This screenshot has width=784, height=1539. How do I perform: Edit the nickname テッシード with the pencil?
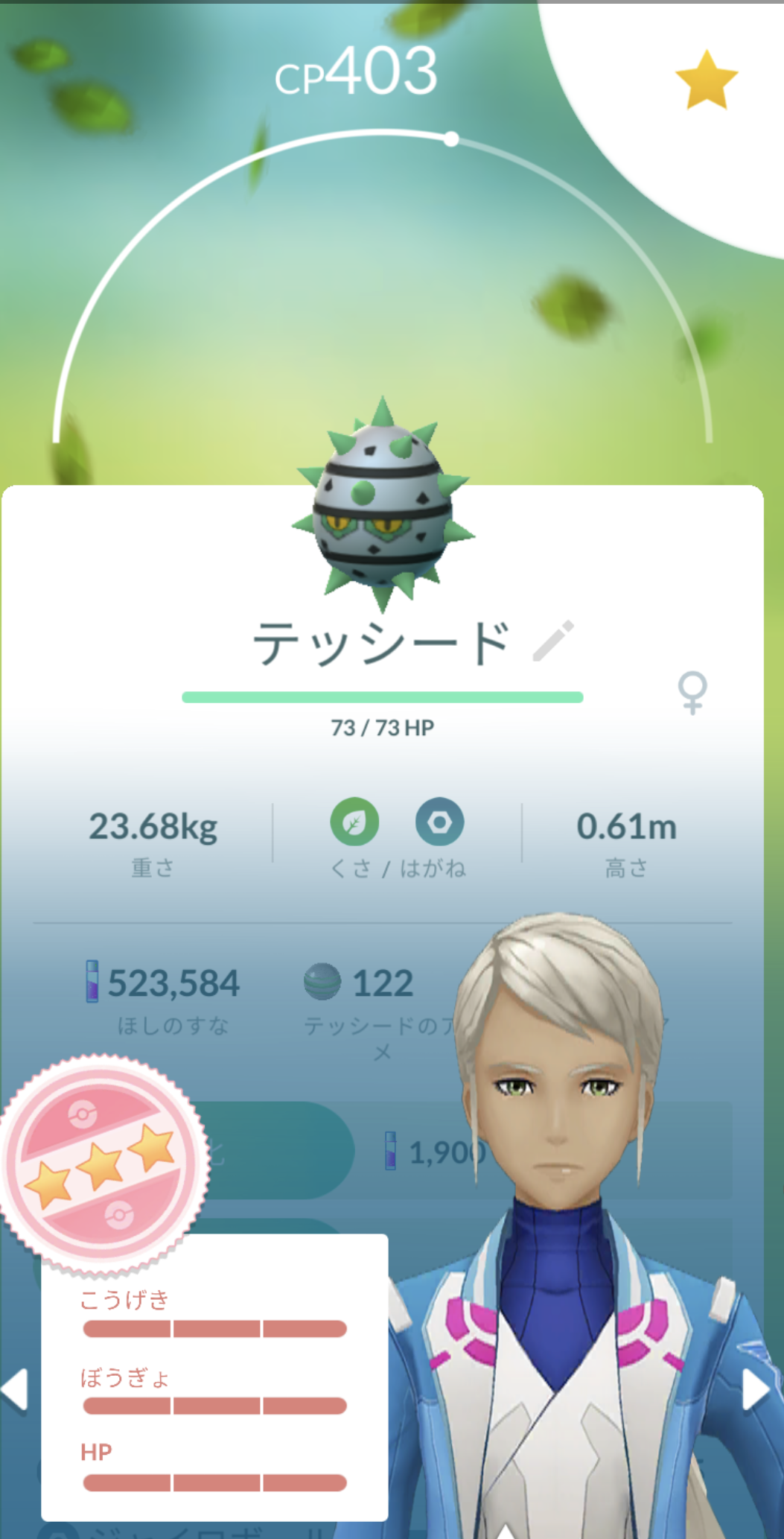(x=554, y=641)
